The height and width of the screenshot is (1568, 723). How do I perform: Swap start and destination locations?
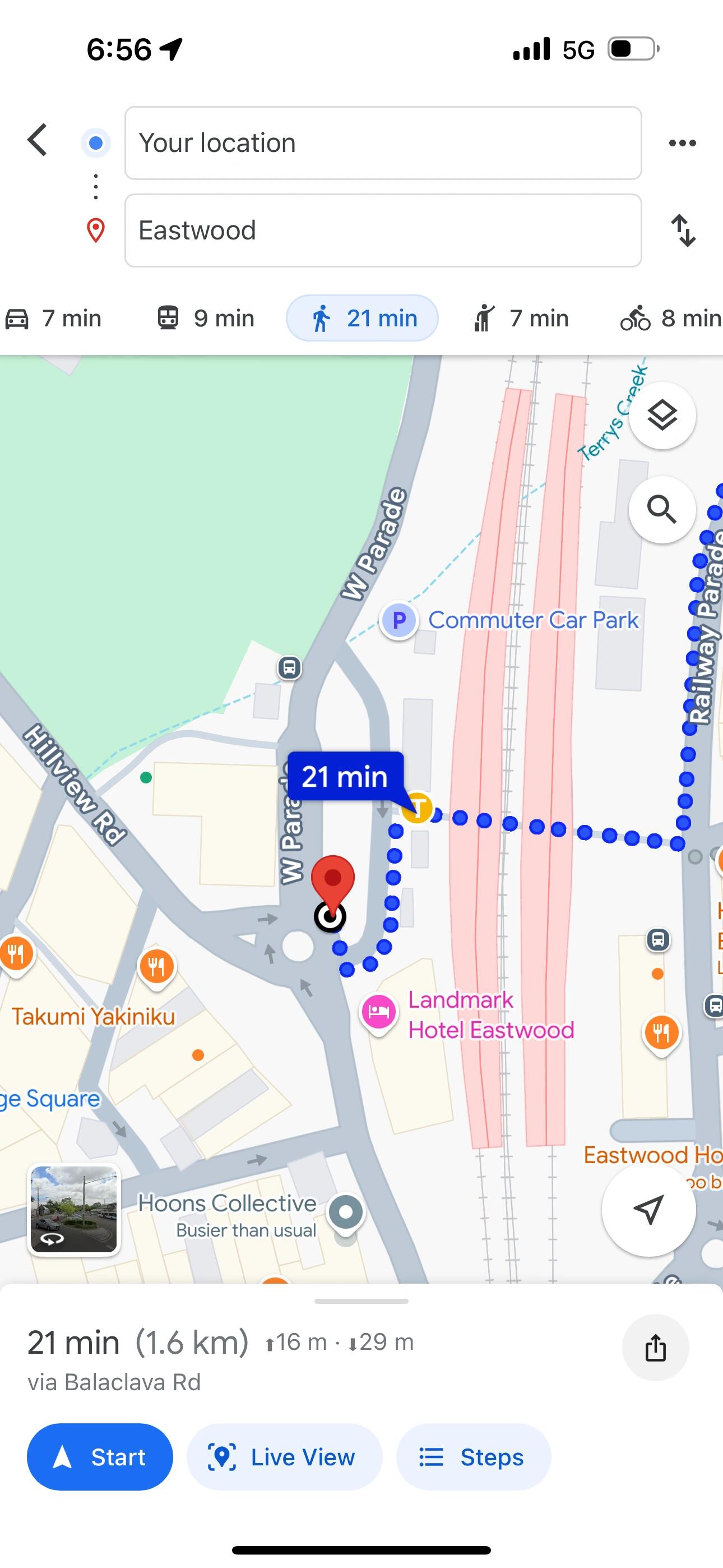pyautogui.click(x=683, y=230)
